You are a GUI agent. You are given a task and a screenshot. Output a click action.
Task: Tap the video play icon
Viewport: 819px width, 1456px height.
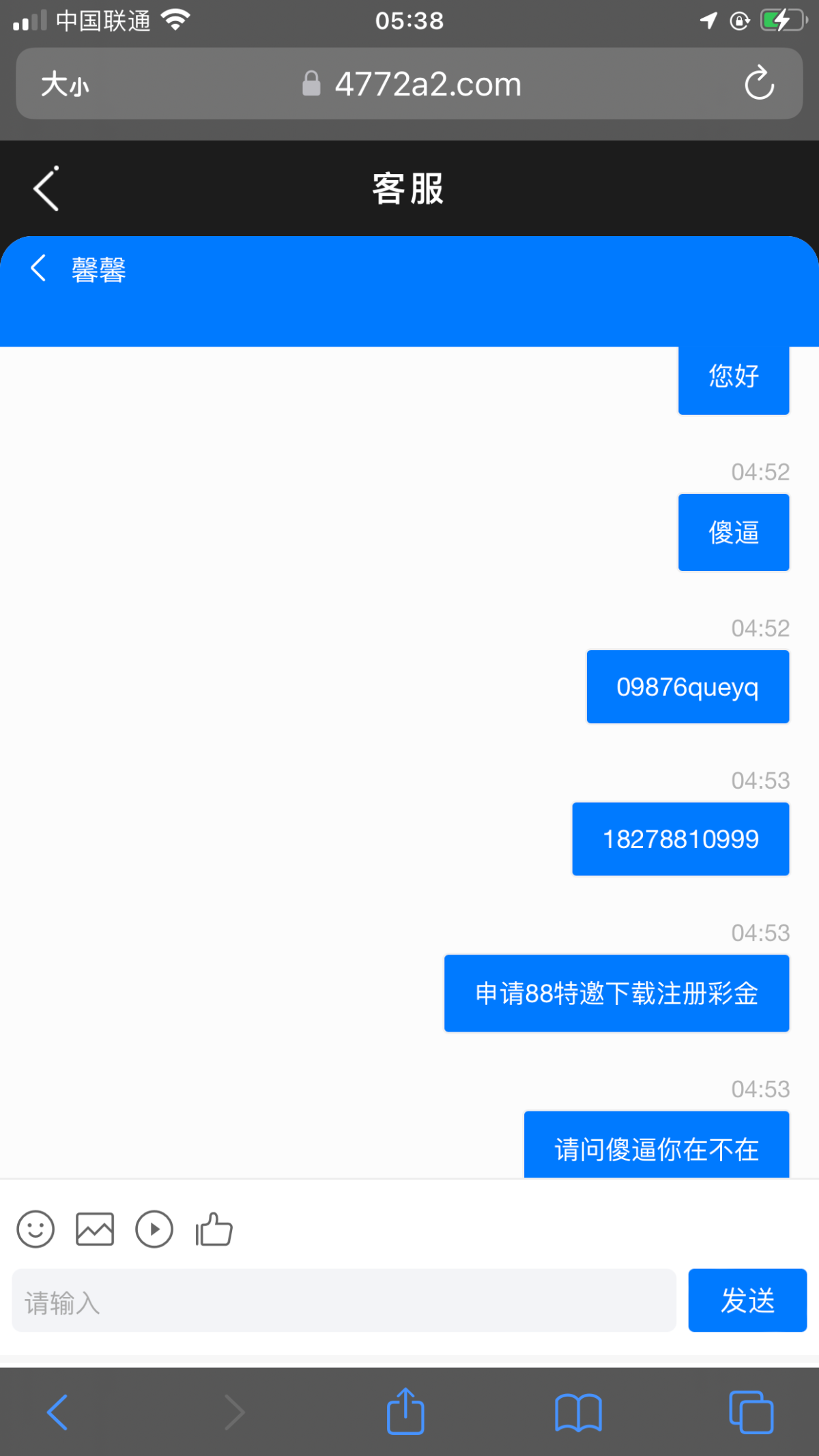(x=154, y=1229)
